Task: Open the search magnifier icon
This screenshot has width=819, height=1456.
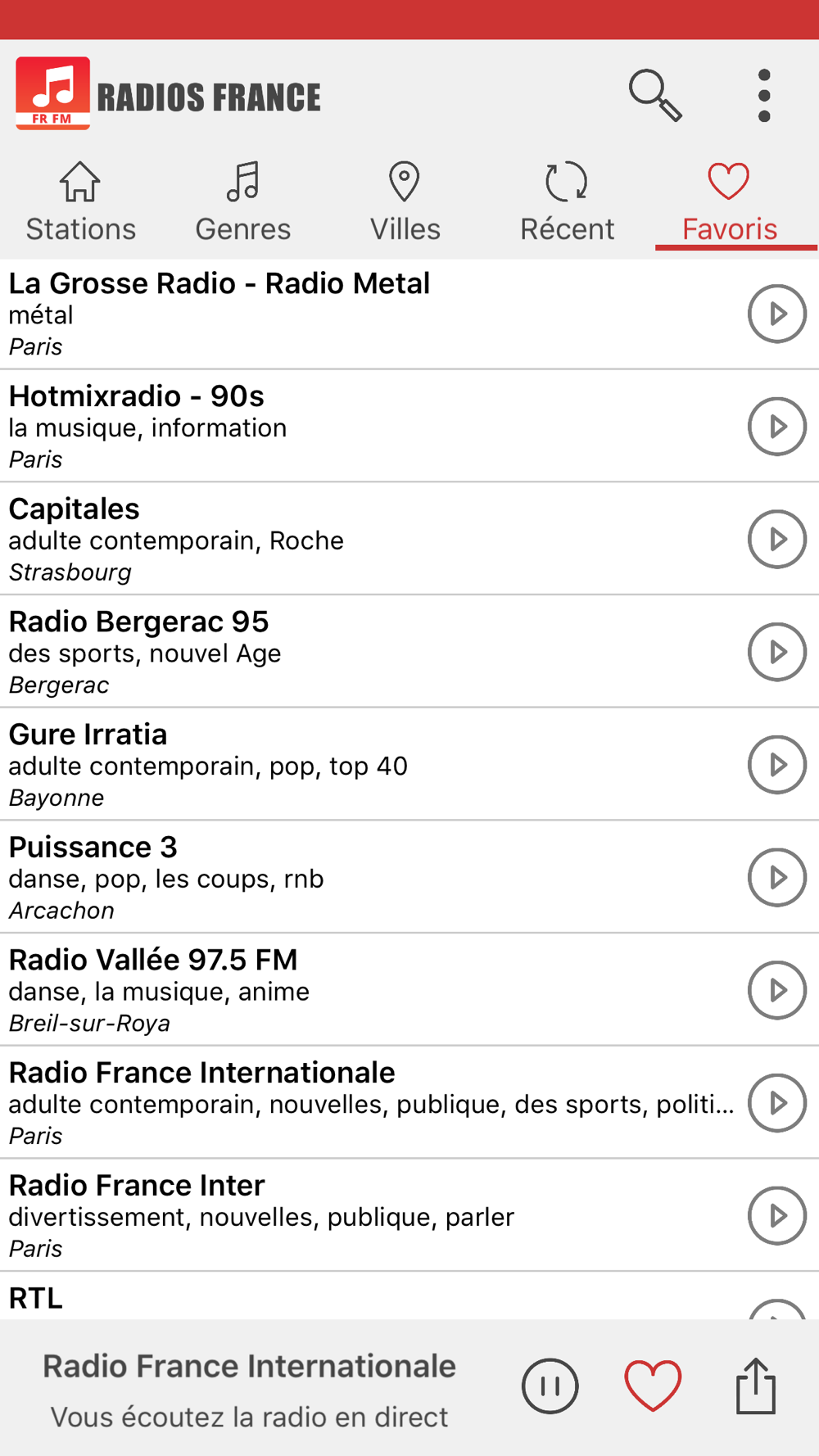Action: pos(654,96)
